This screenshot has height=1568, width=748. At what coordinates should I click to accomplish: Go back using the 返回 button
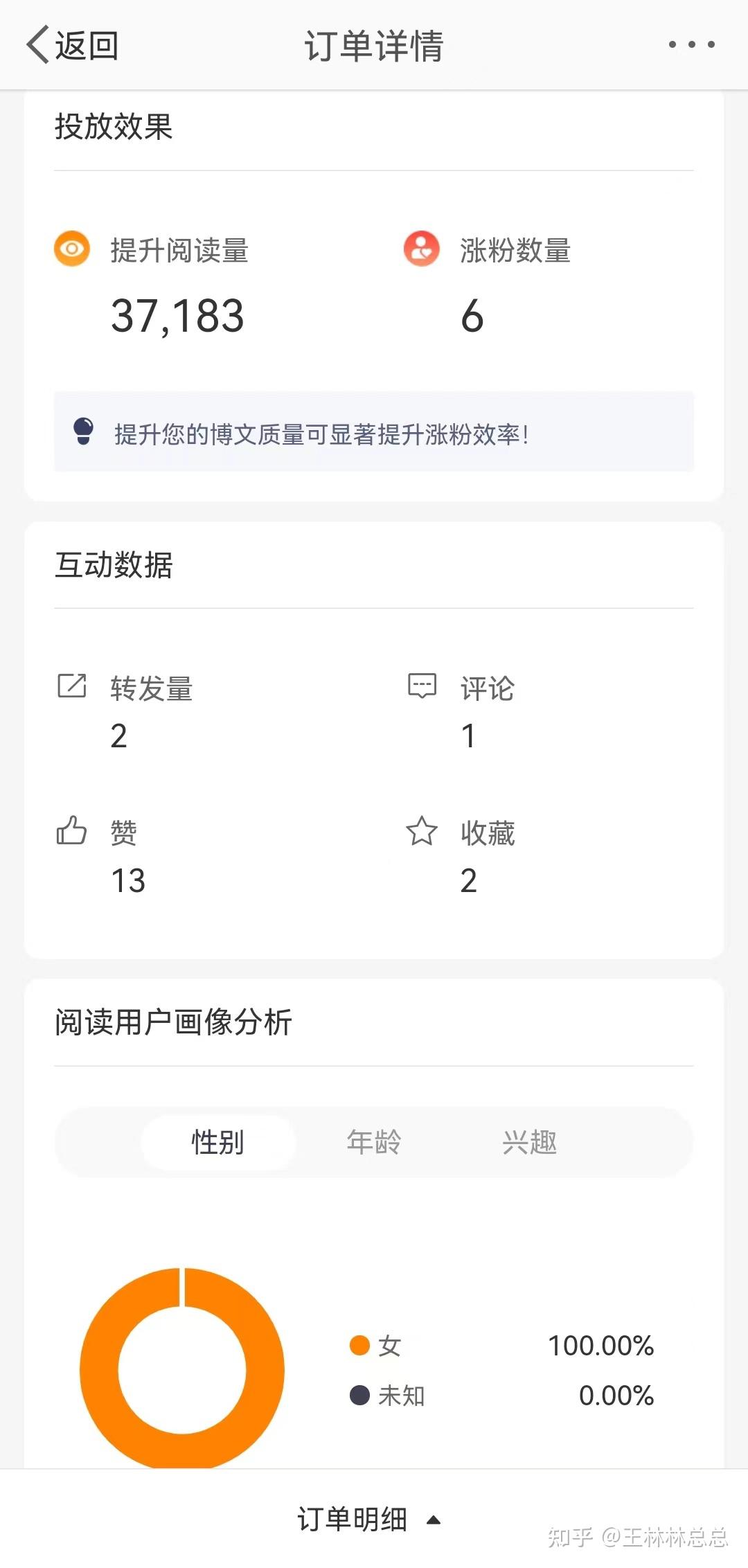(73, 46)
